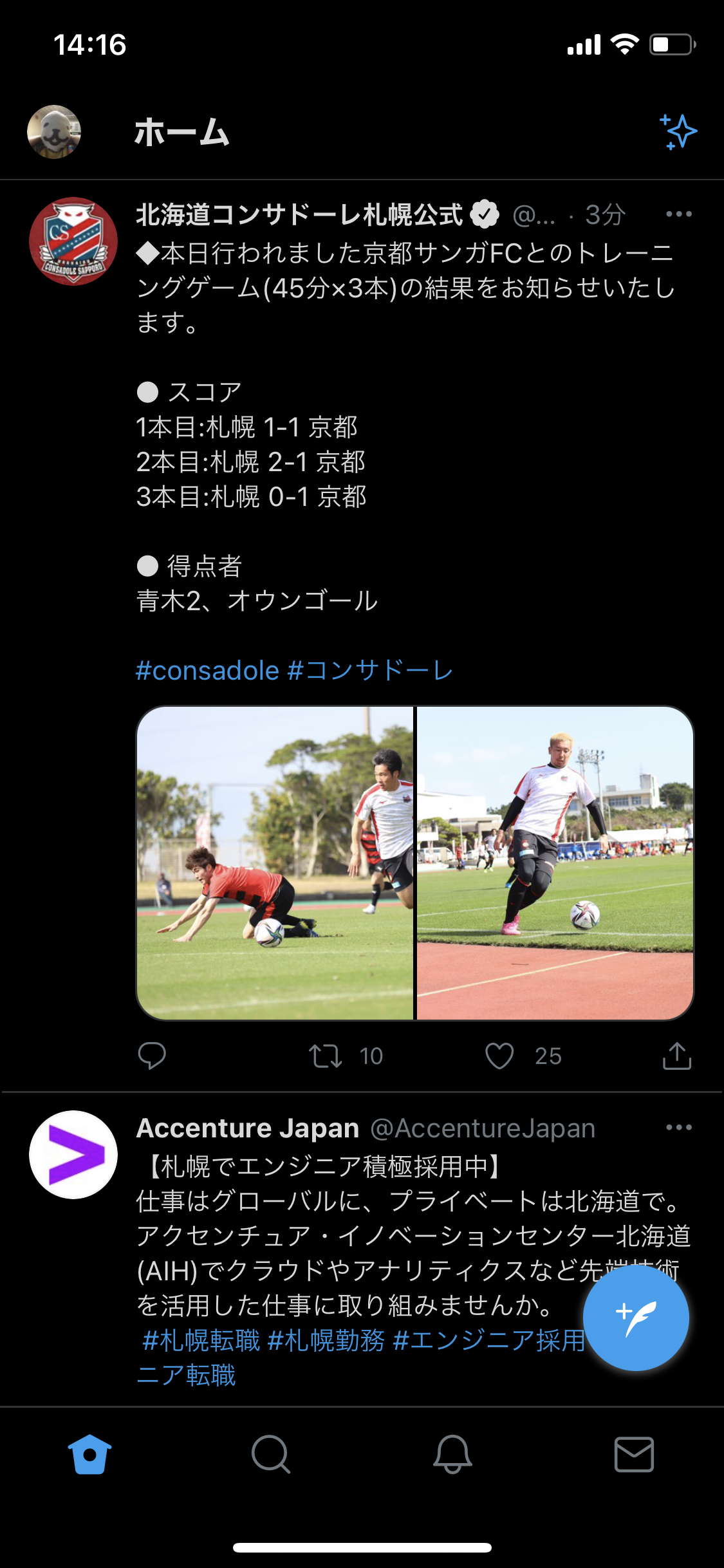Switch to the Search tab
Image resolution: width=724 pixels, height=1568 pixels.
tap(271, 1454)
